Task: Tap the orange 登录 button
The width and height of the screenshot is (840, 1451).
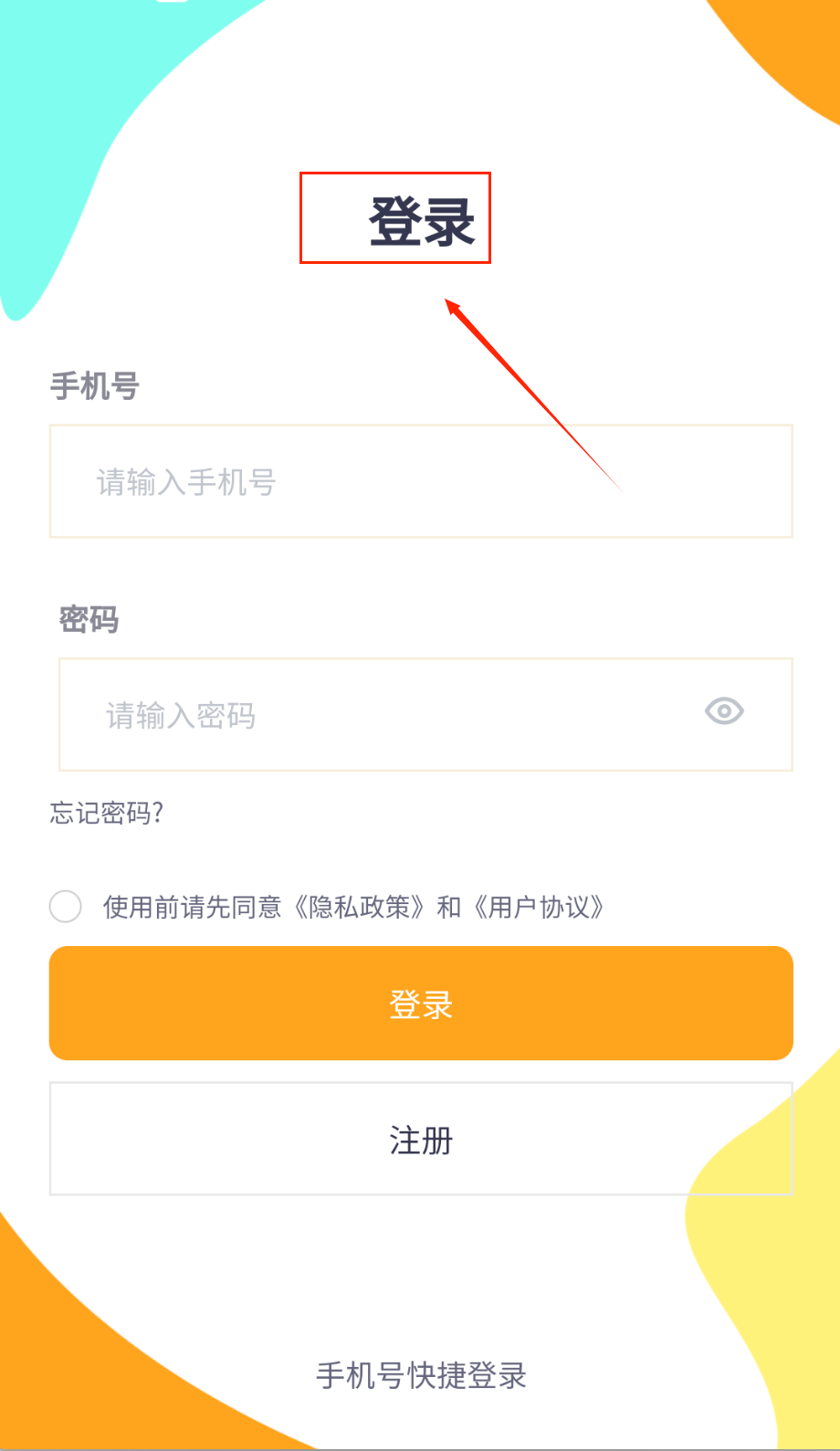Action: 421,1004
